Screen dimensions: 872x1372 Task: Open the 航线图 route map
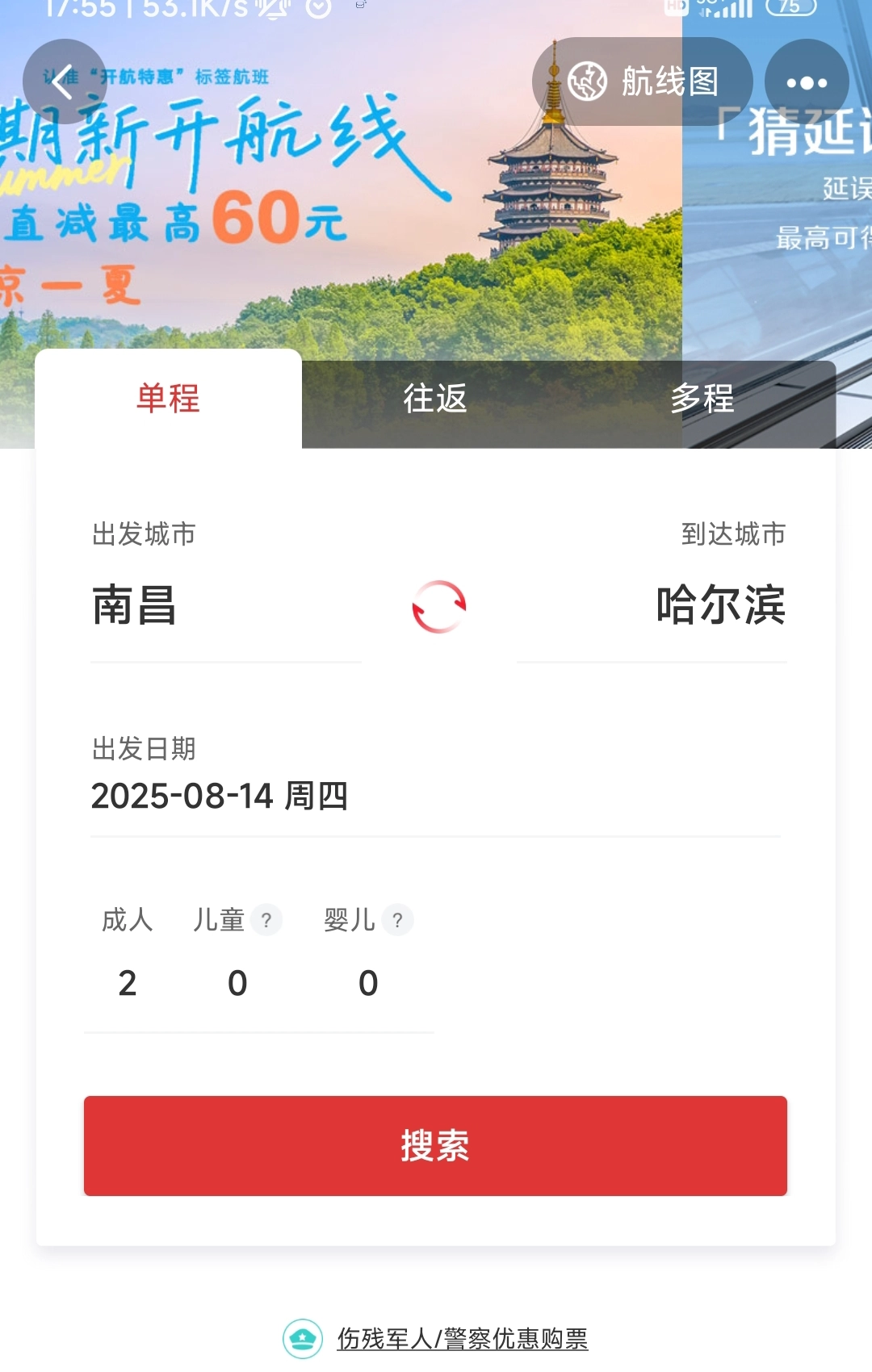[643, 82]
